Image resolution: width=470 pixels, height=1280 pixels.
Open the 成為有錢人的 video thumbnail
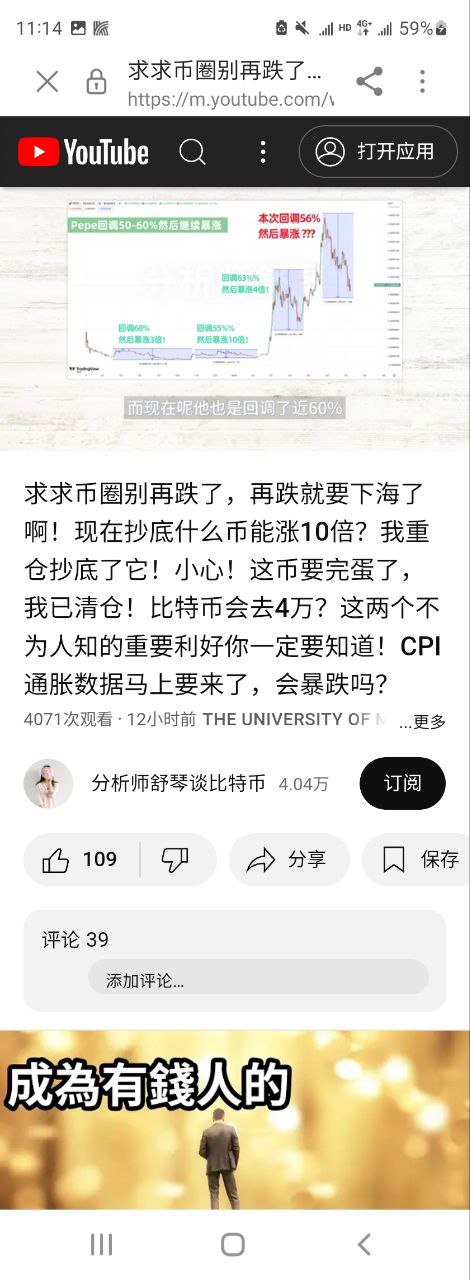pos(235,1120)
